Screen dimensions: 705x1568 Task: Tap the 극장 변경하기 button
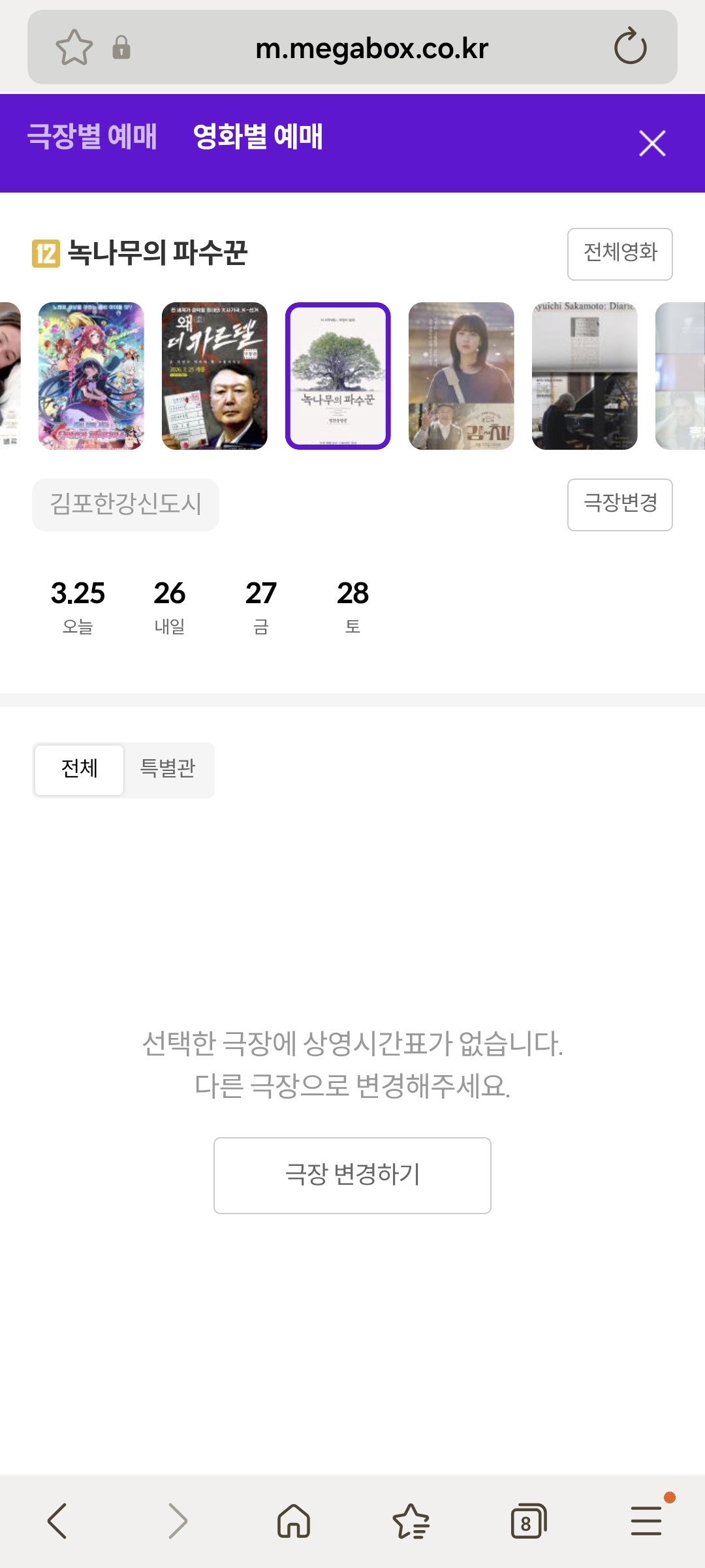pyautogui.click(x=352, y=1175)
